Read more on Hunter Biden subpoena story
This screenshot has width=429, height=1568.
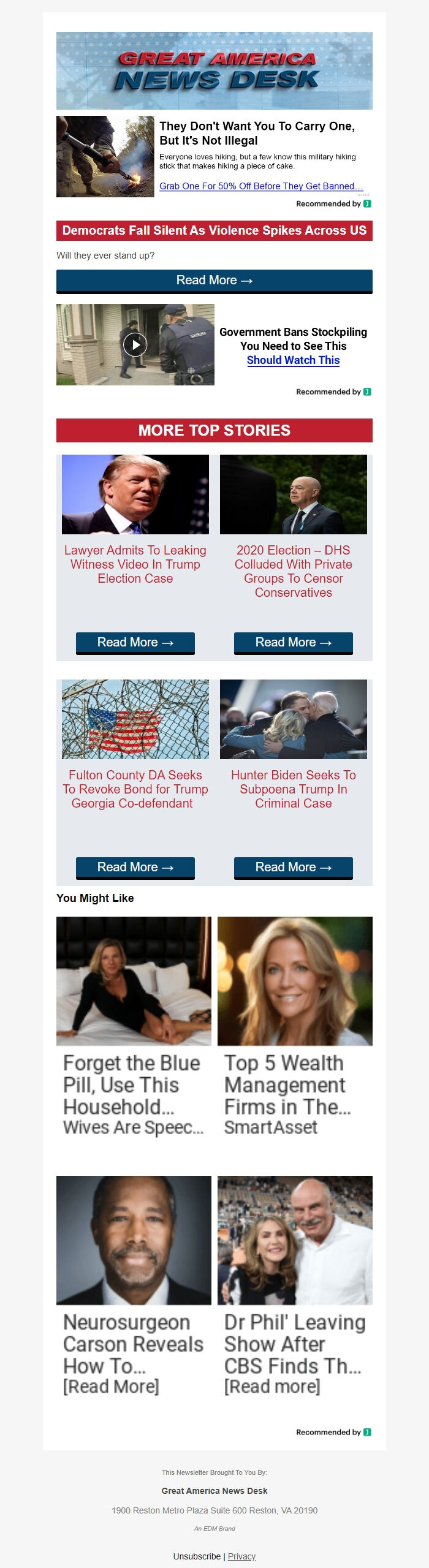pyautogui.click(x=293, y=868)
